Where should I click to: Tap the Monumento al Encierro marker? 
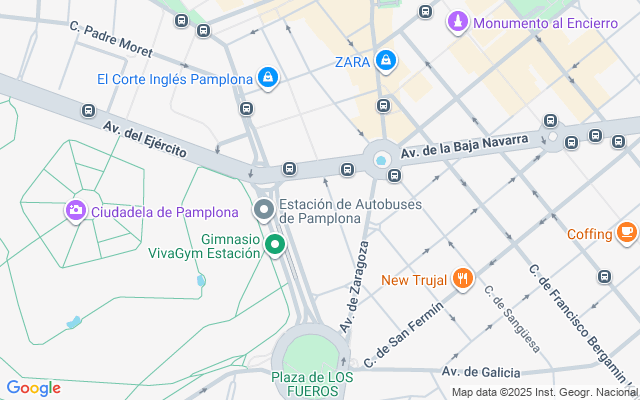point(457,21)
